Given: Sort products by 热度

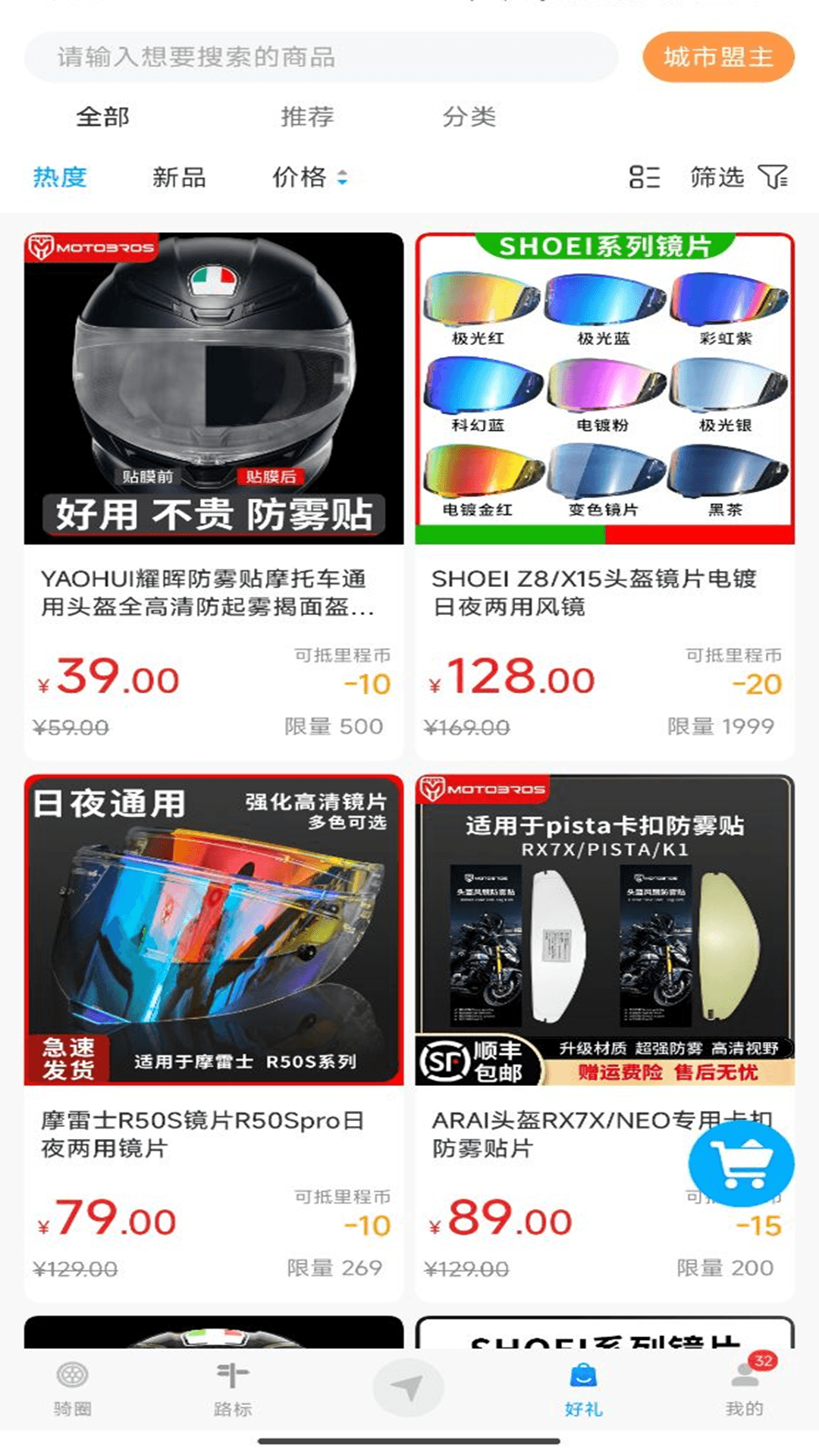Looking at the screenshot, I should click(60, 177).
